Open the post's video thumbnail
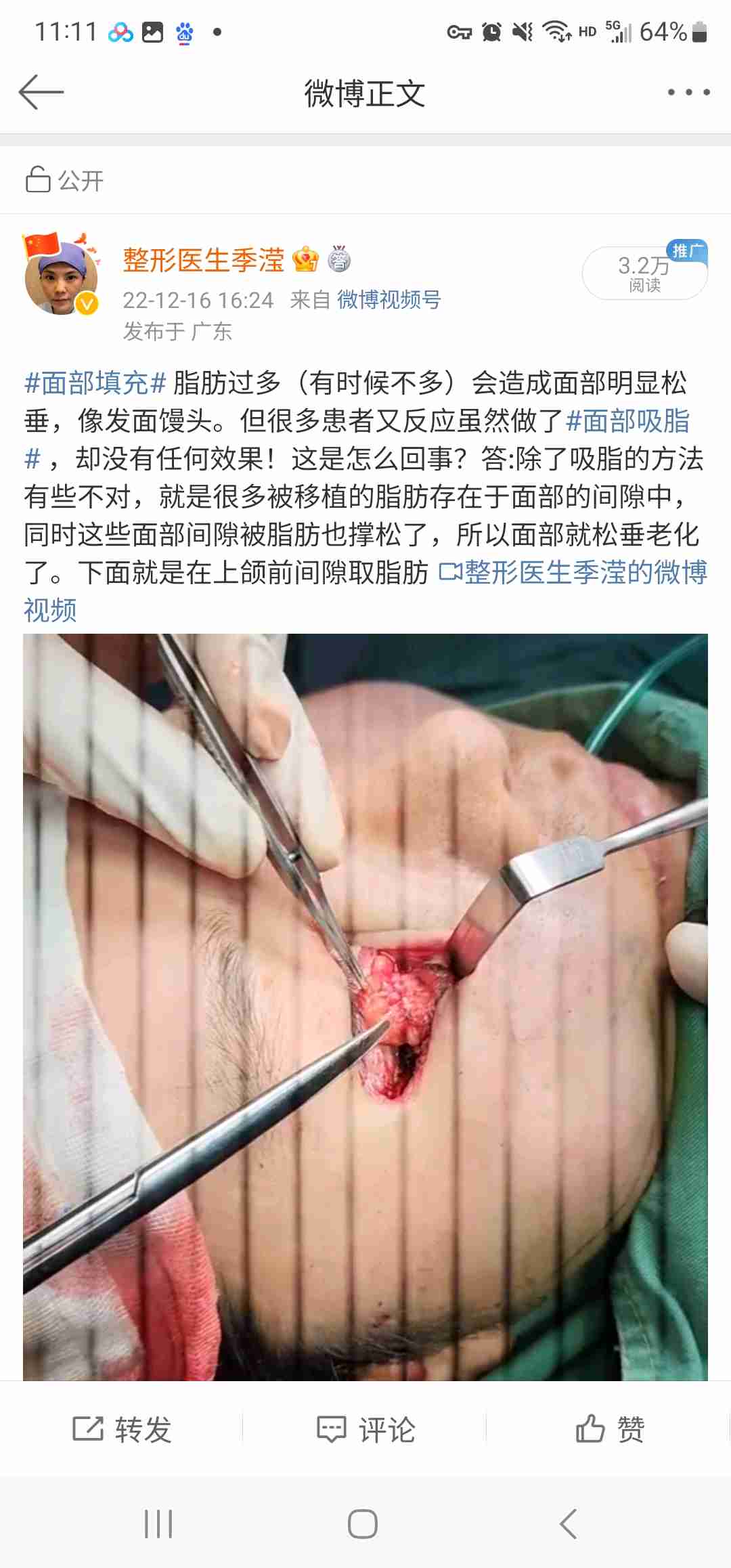 click(365, 1006)
